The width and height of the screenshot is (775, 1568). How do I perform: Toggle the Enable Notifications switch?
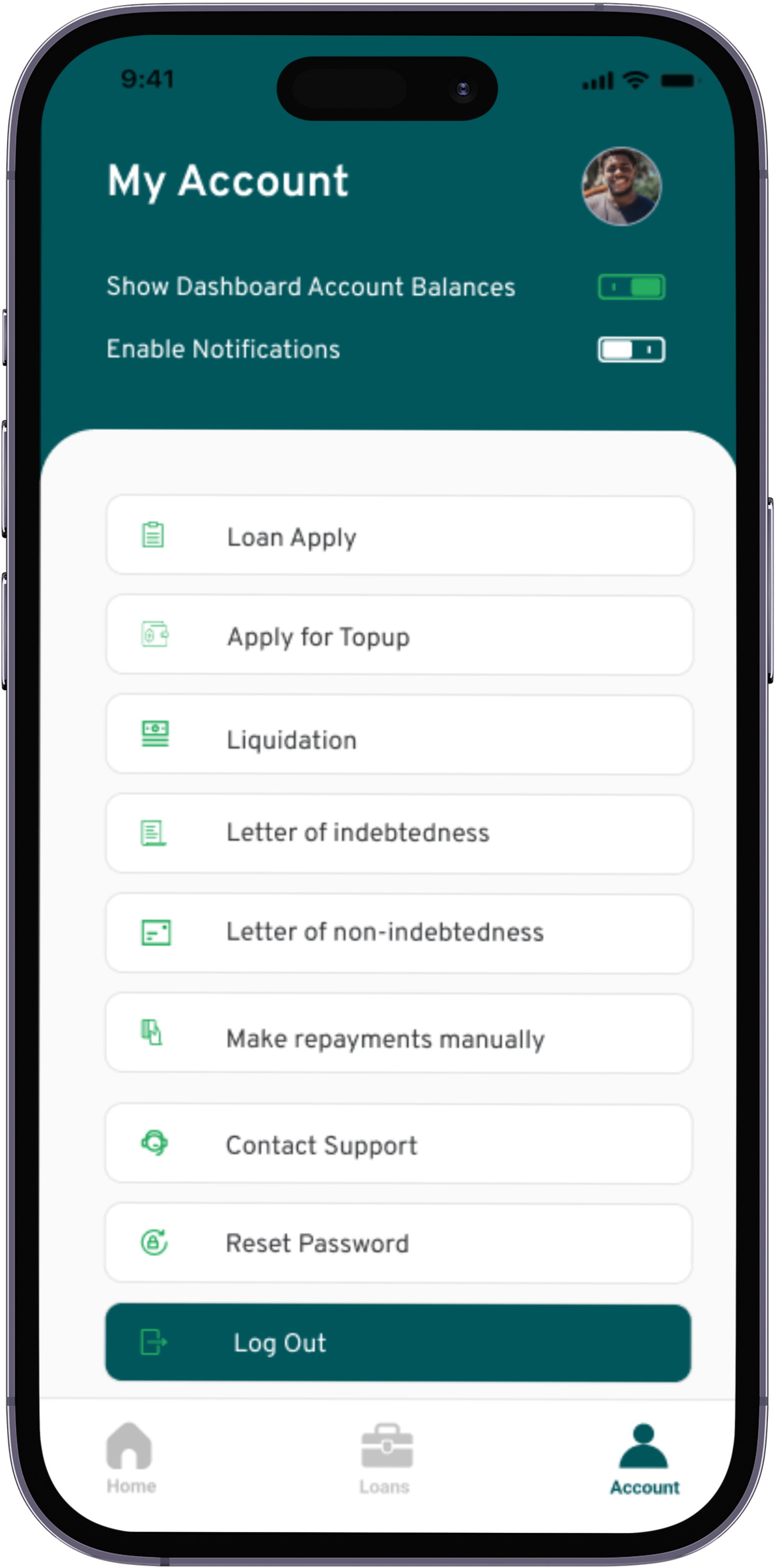point(631,349)
